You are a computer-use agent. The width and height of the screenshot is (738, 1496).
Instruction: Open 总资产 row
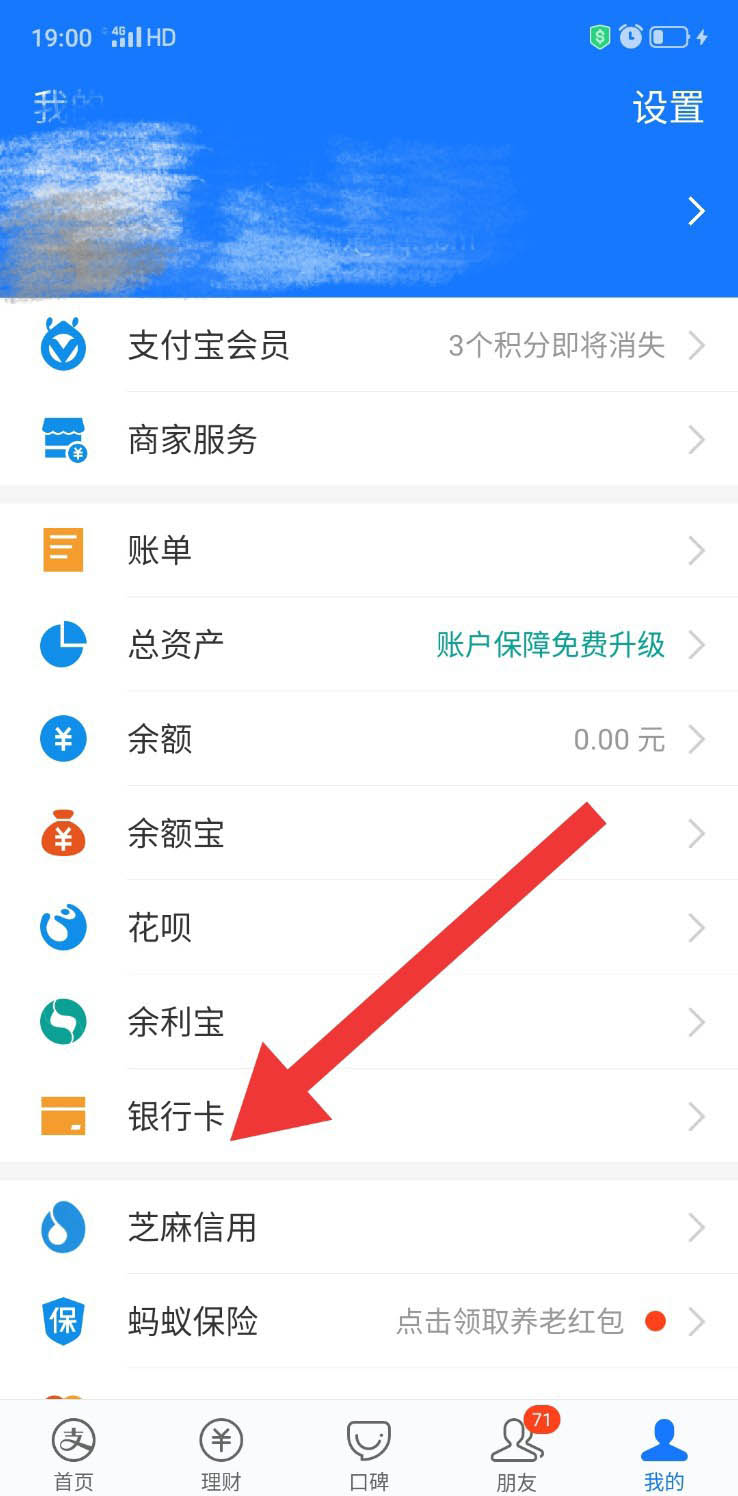[x=369, y=645]
